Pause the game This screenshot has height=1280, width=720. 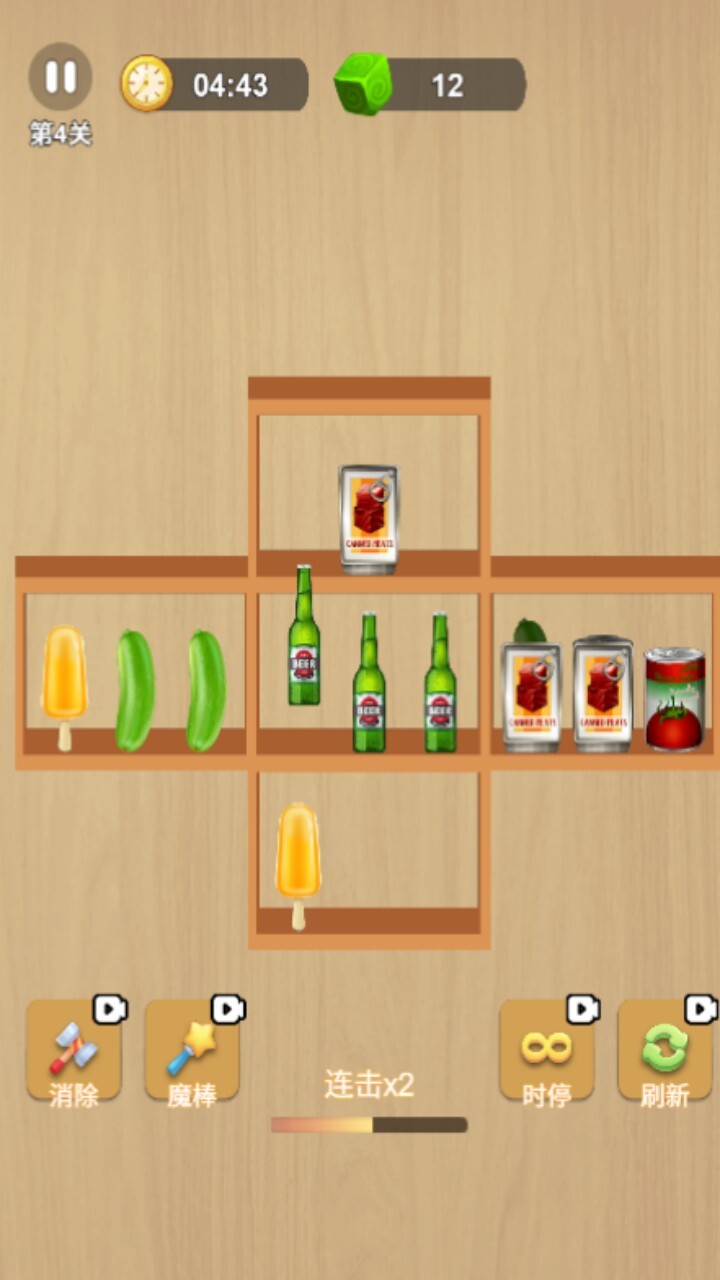click(60, 77)
